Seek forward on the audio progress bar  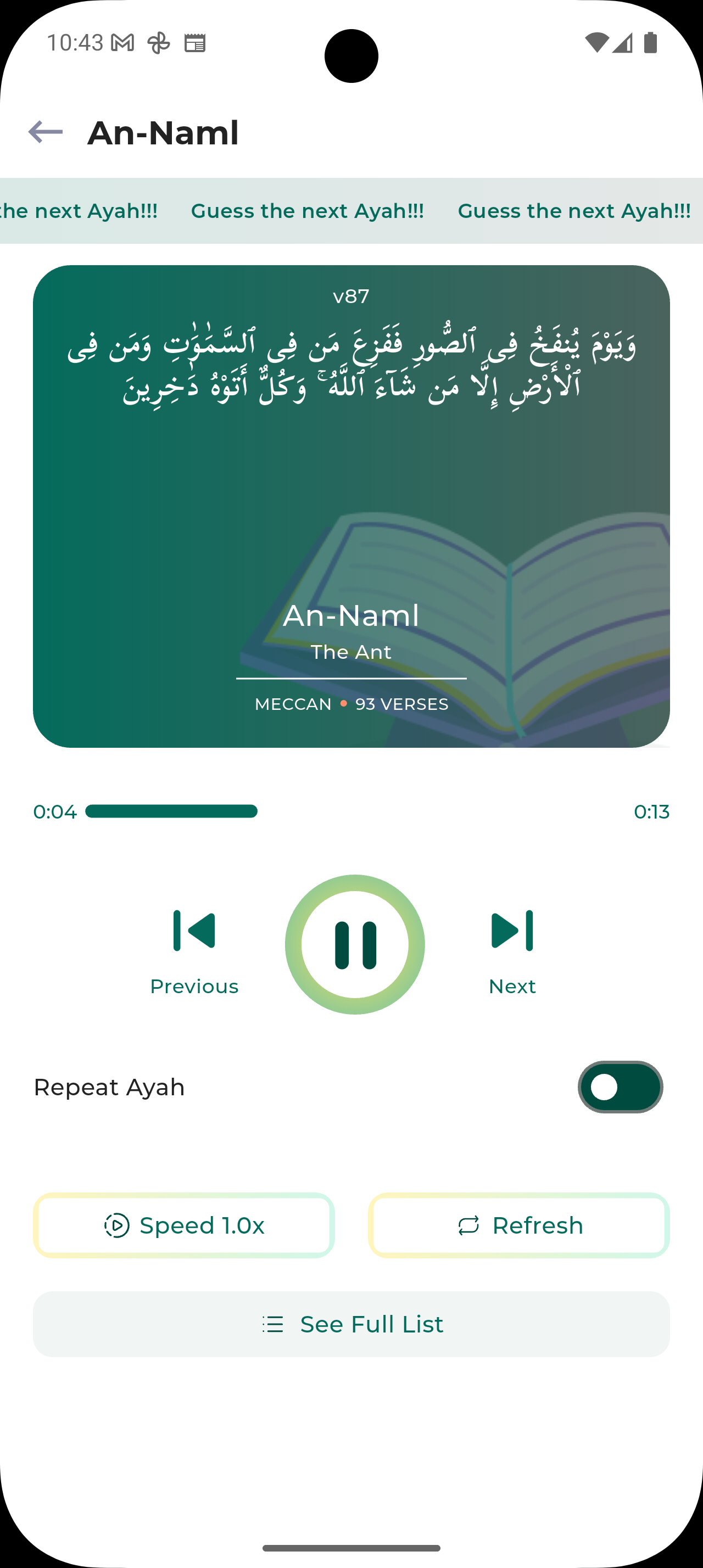pos(426,811)
